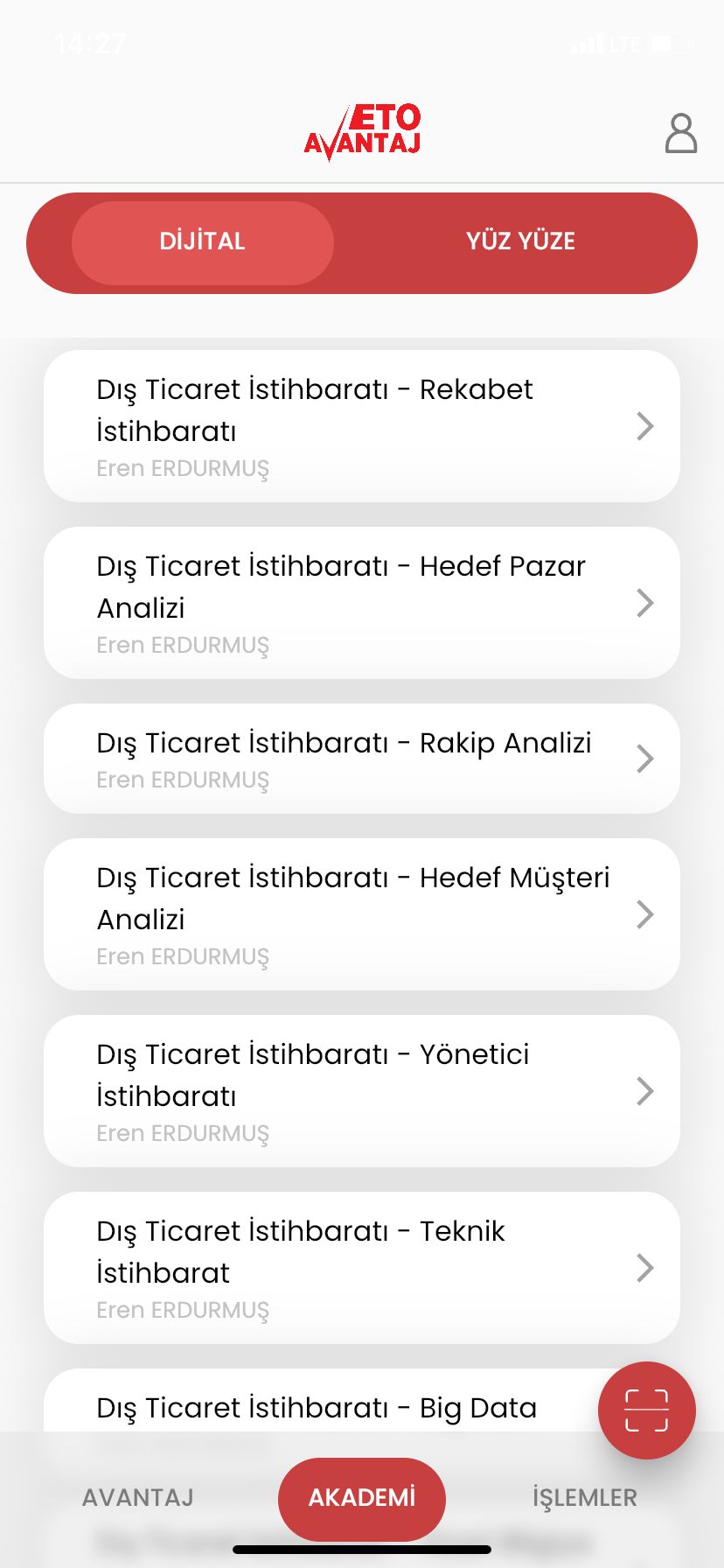Select the AKADEMİ tab
Viewport: 724px width, 1568px height.
pyautogui.click(x=362, y=1499)
